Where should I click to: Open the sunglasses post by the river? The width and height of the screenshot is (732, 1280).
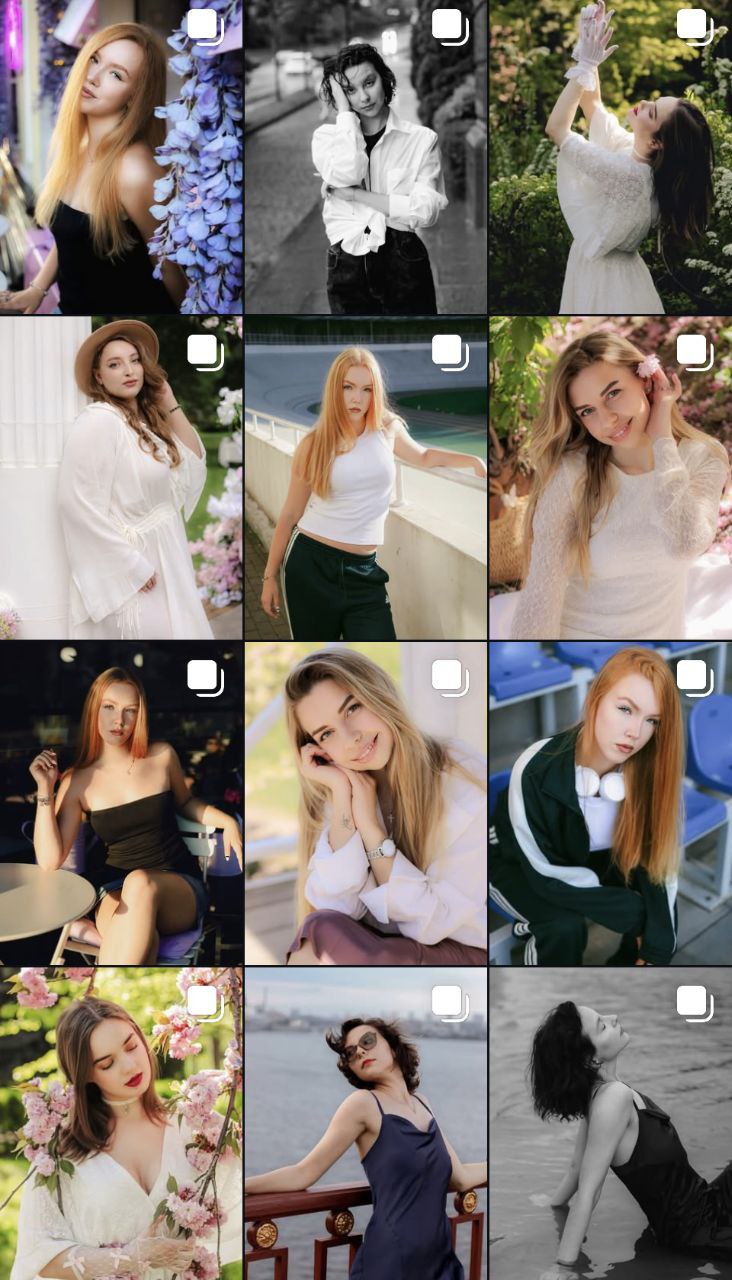click(x=366, y=1124)
